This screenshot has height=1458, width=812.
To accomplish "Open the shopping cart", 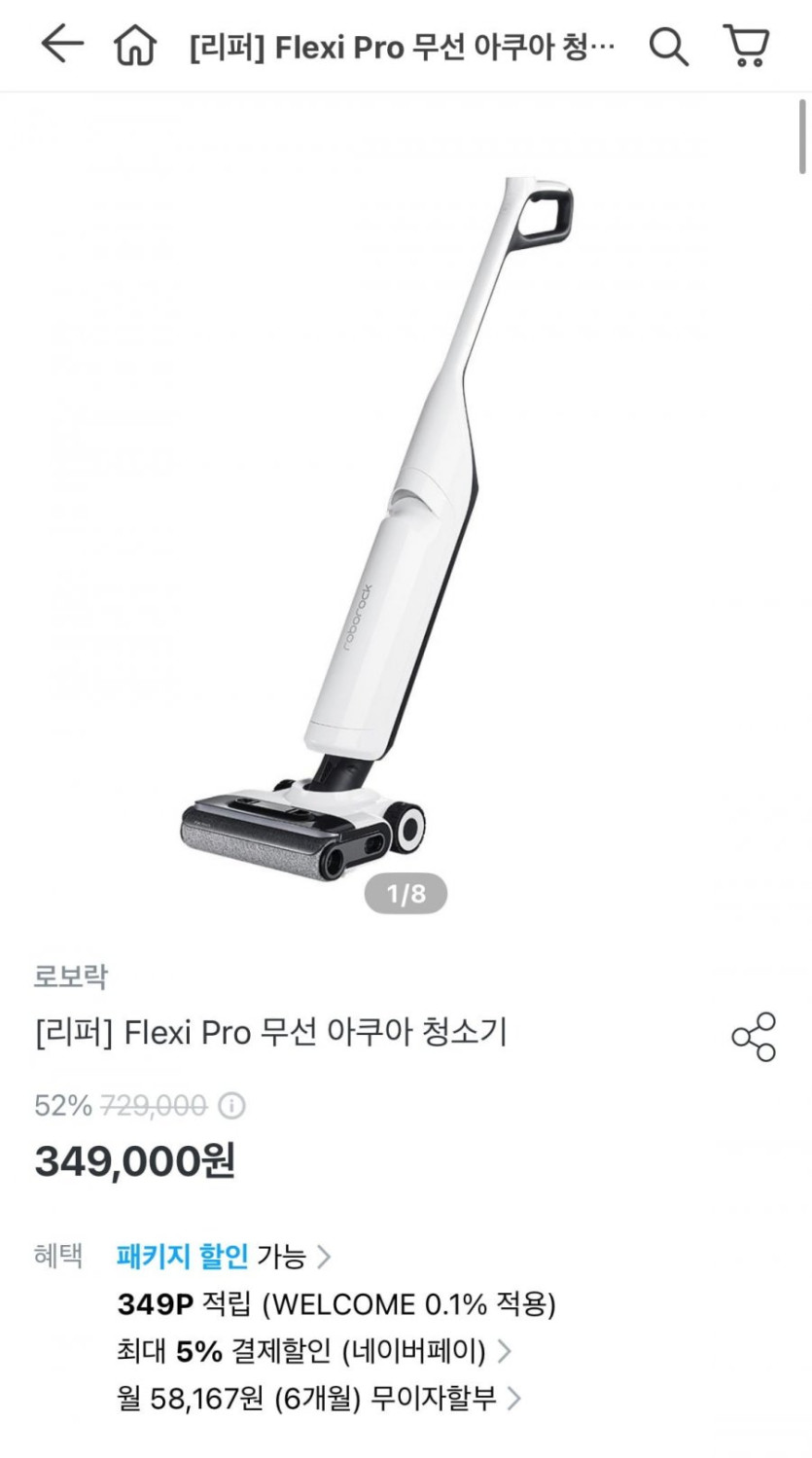I will pos(747,46).
